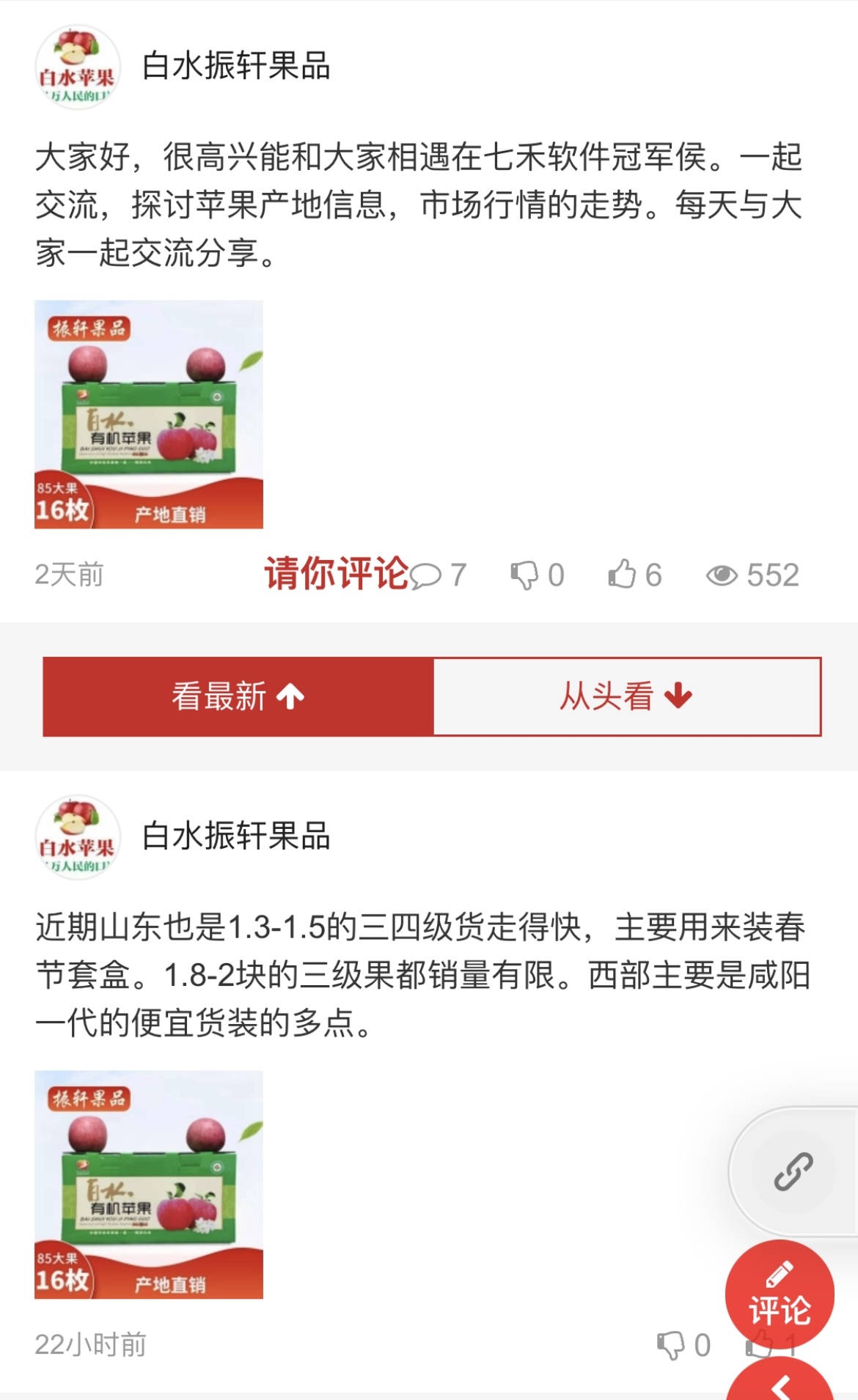This screenshot has height=1400, width=858.
Task: Open the apple box image in first post
Action: click(x=149, y=414)
